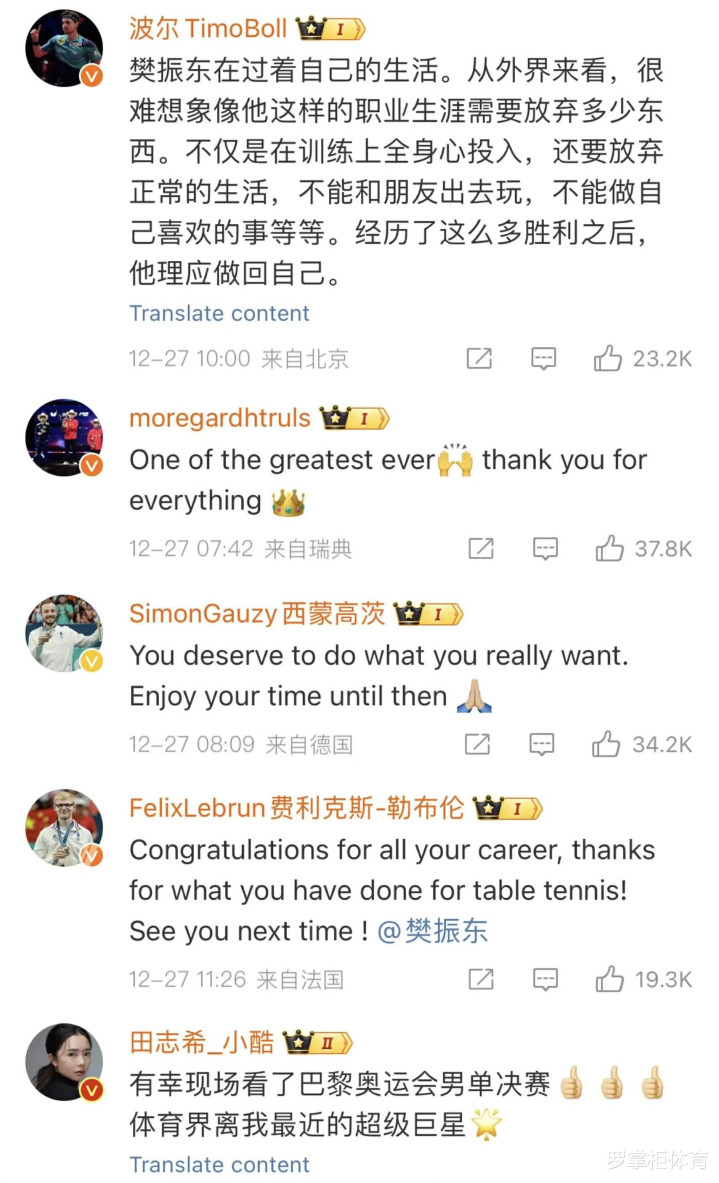Image resolution: width=719 pixels, height=1183 pixels.
Task: Repost moregardhtruls' comment
Action: click(x=481, y=548)
